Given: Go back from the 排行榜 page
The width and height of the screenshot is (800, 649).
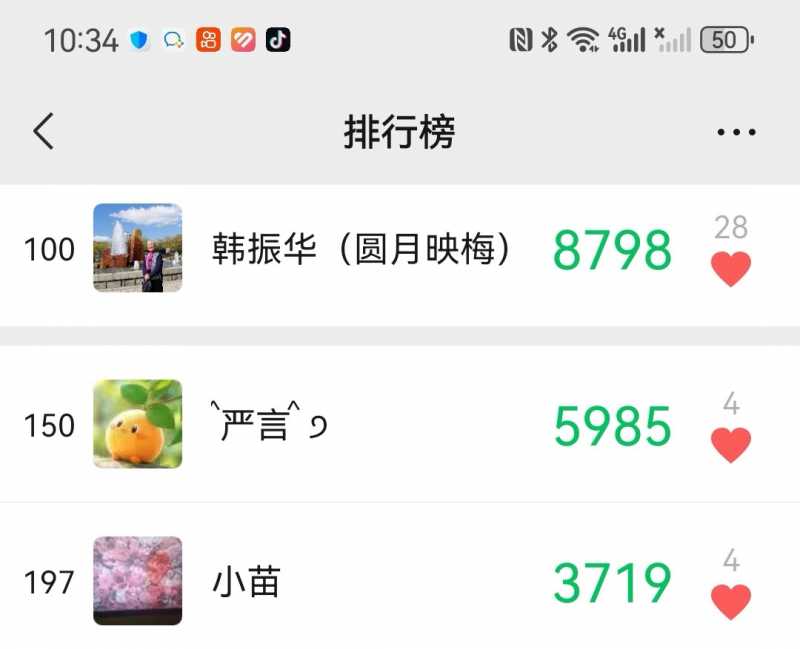Looking at the screenshot, I should click(43, 131).
